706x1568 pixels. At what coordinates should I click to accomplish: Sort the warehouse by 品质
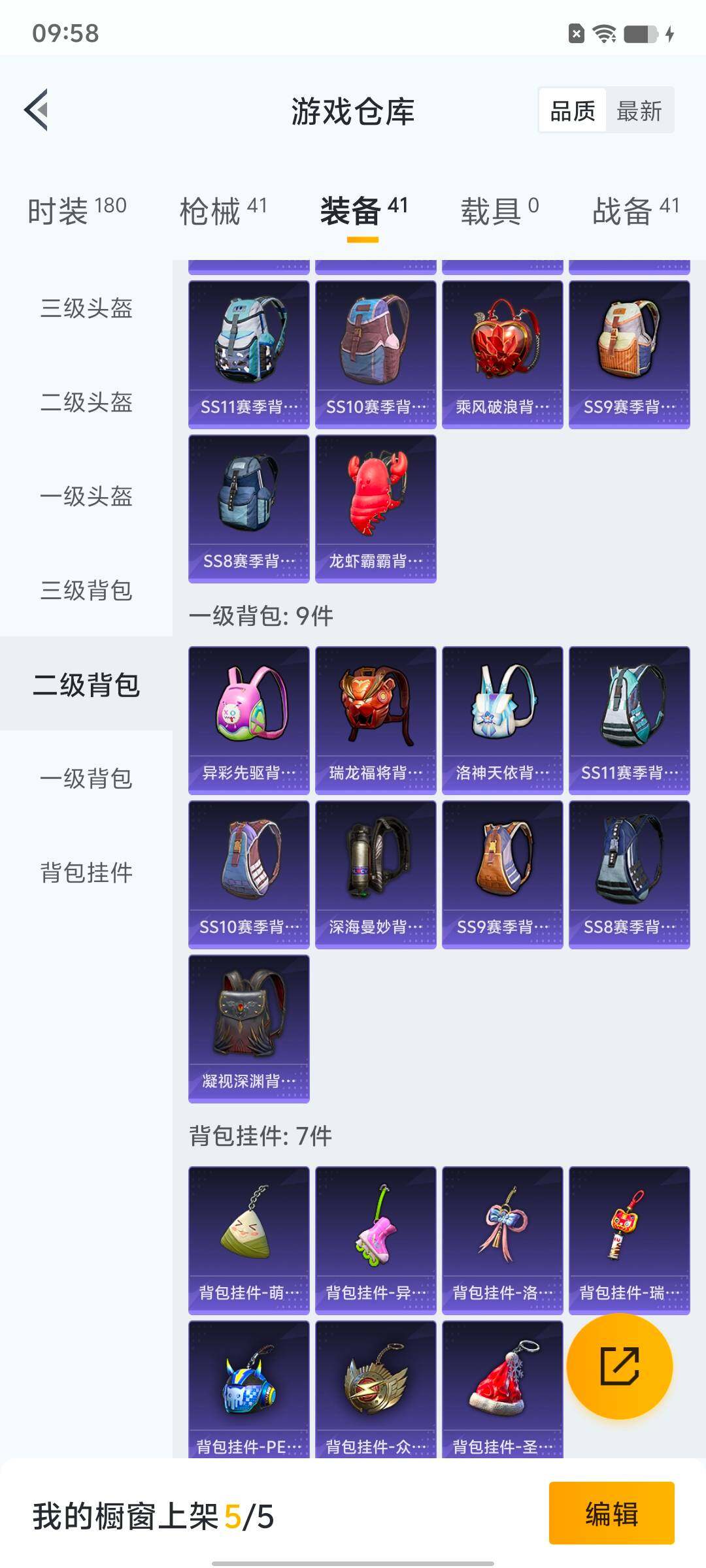[x=573, y=111]
